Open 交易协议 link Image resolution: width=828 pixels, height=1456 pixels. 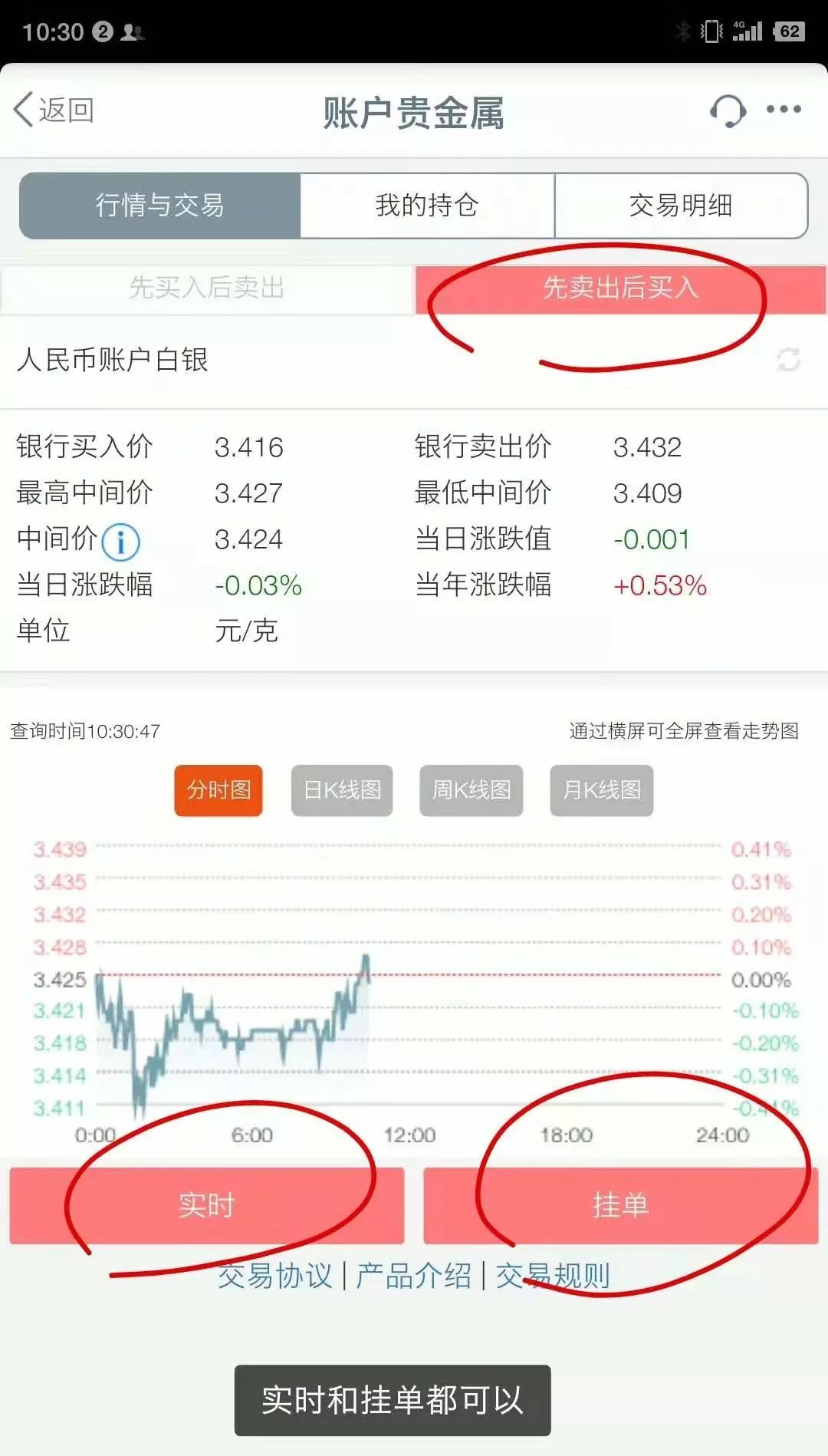pyautogui.click(x=275, y=1276)
